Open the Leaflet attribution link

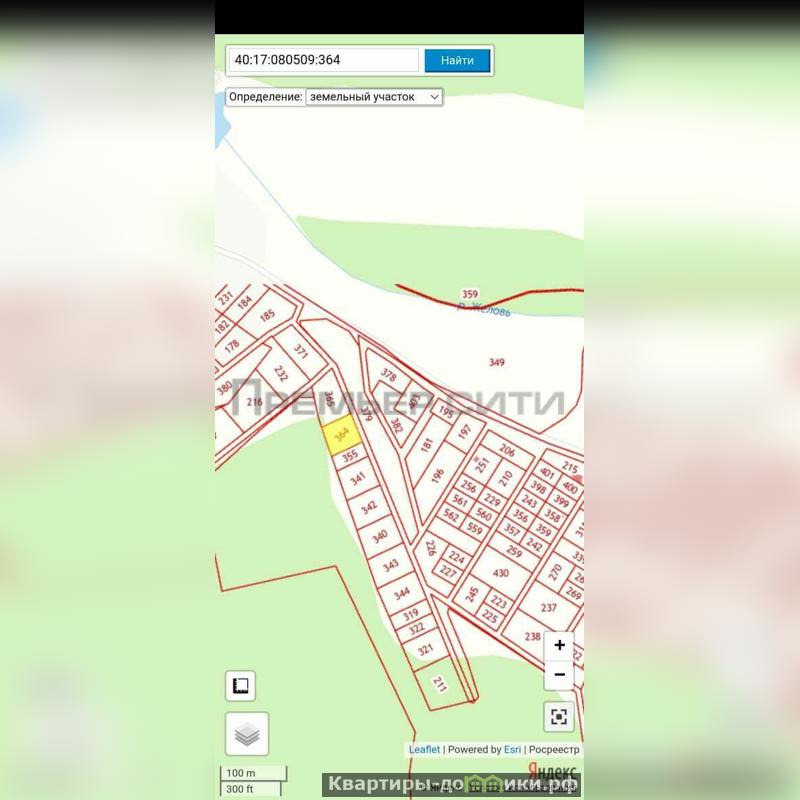click(424, 749)
